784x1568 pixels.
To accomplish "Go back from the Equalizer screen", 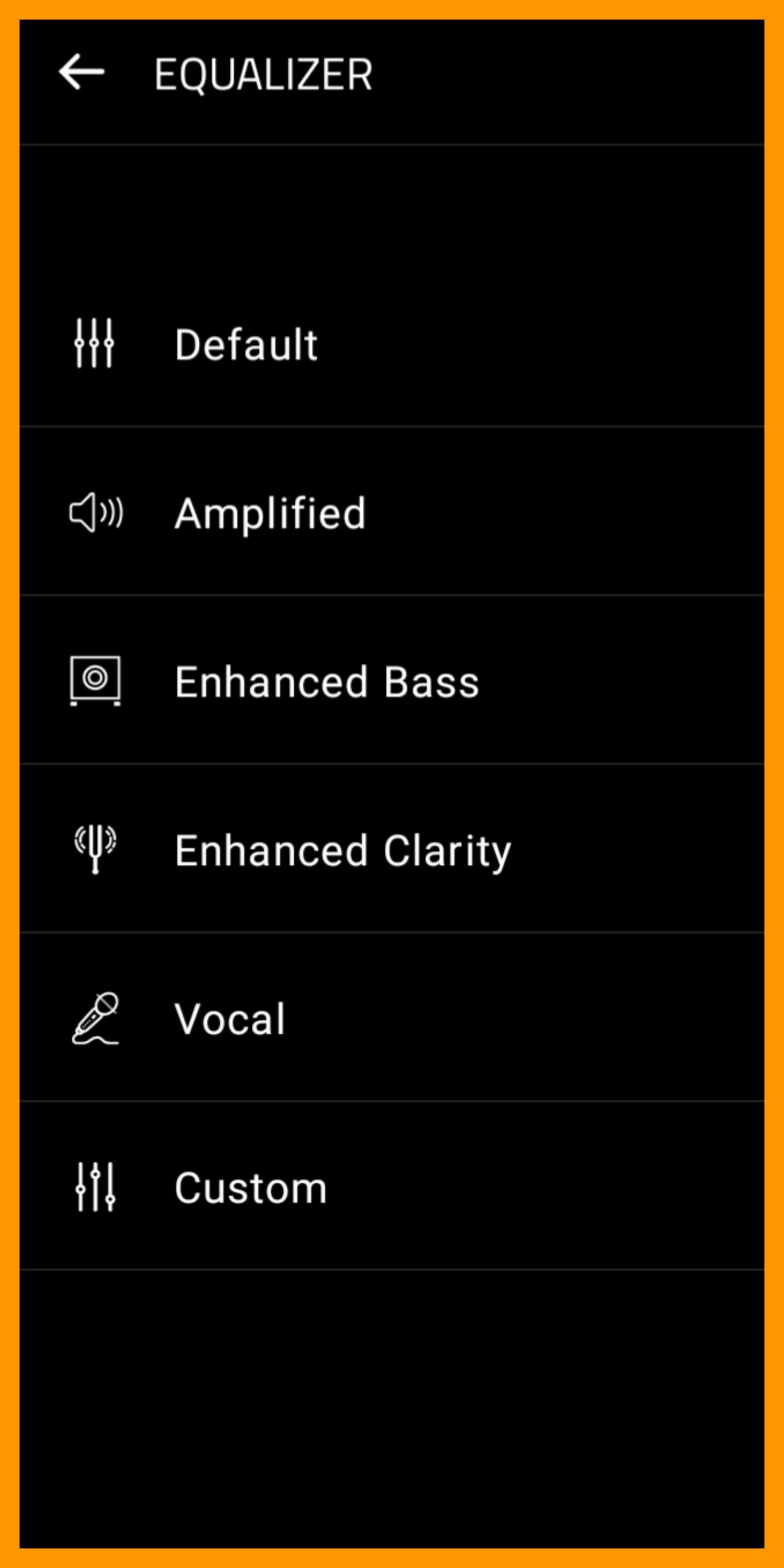I will pos(82,73).
